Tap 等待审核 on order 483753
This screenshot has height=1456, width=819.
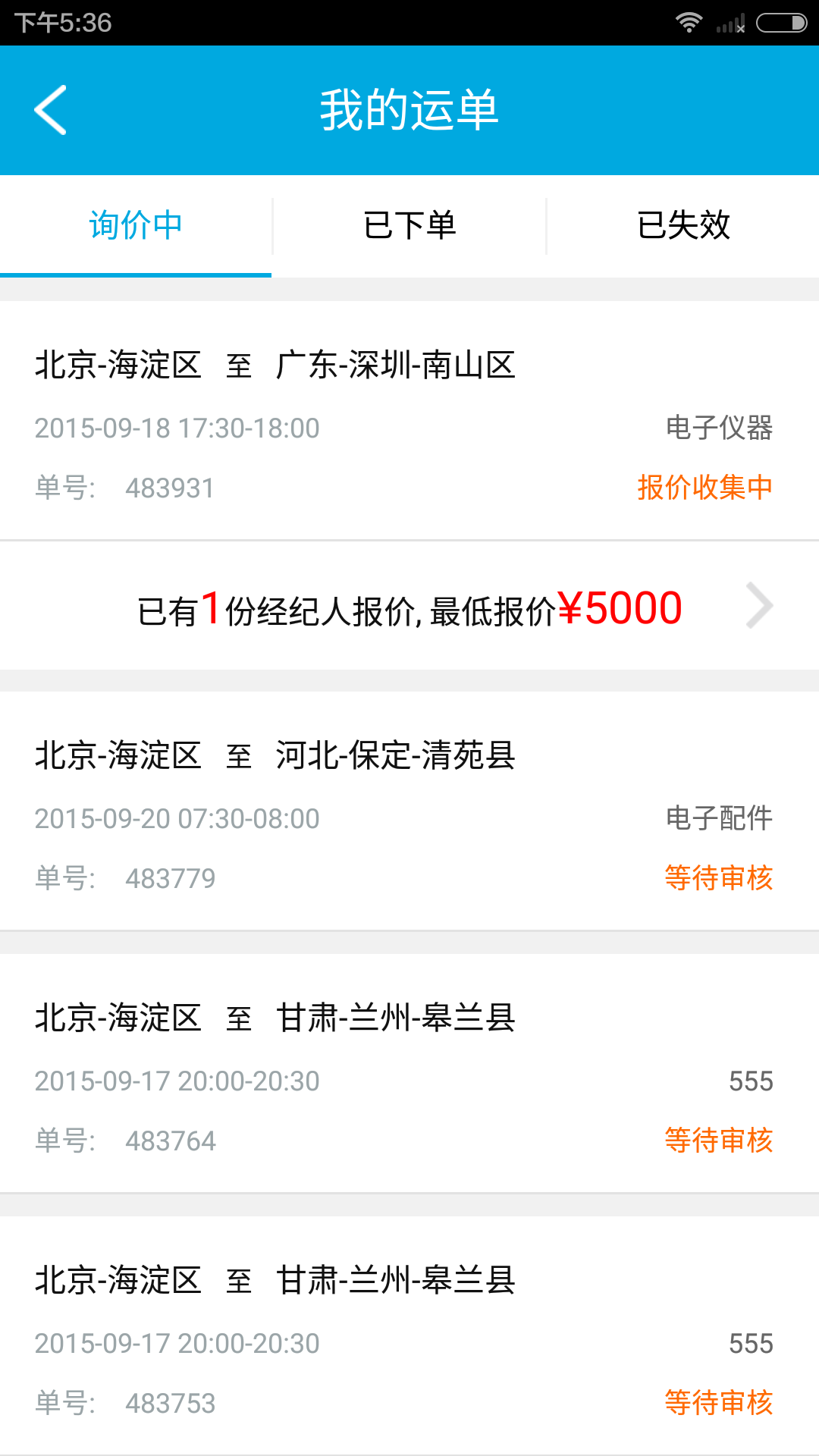pos(718,1401)
